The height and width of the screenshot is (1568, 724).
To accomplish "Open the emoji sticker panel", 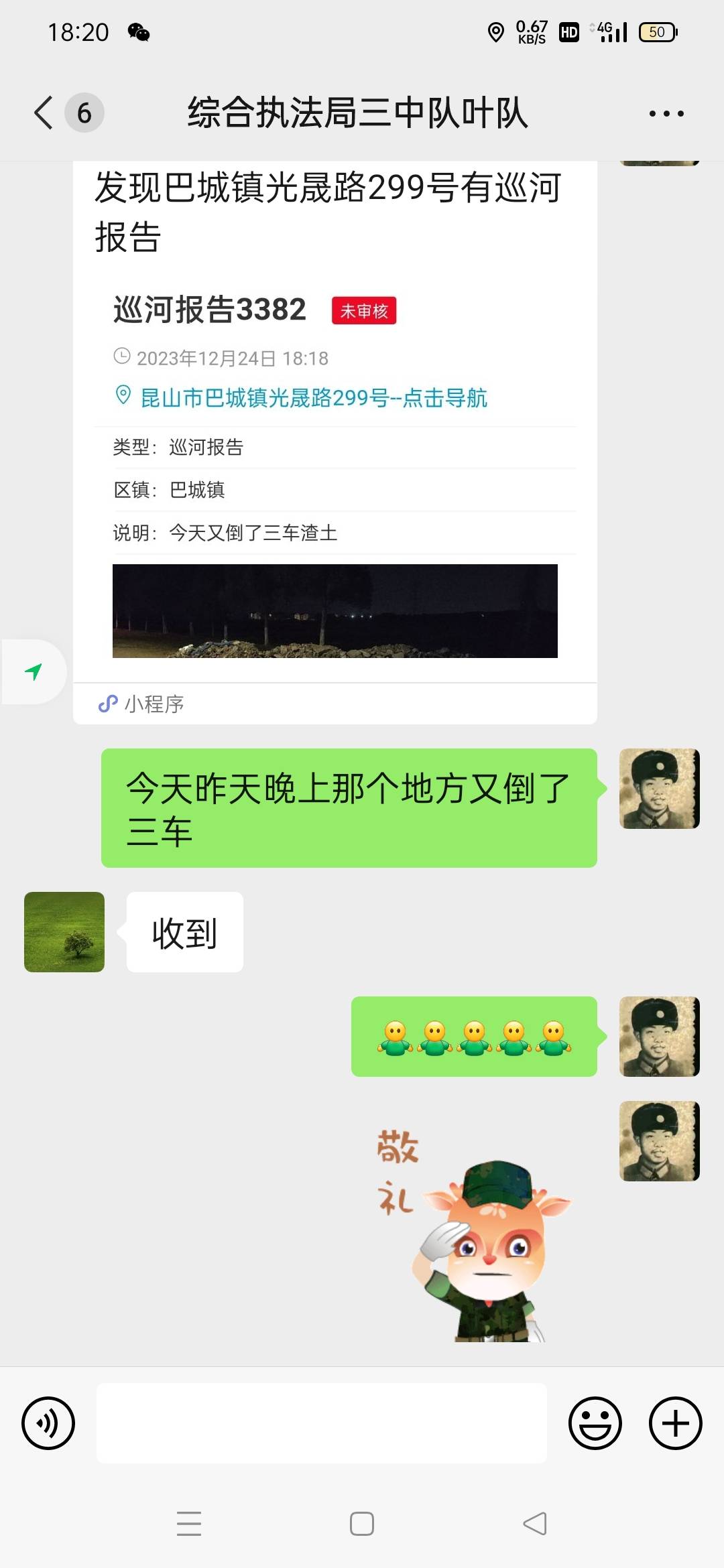I will point(595,1423).
